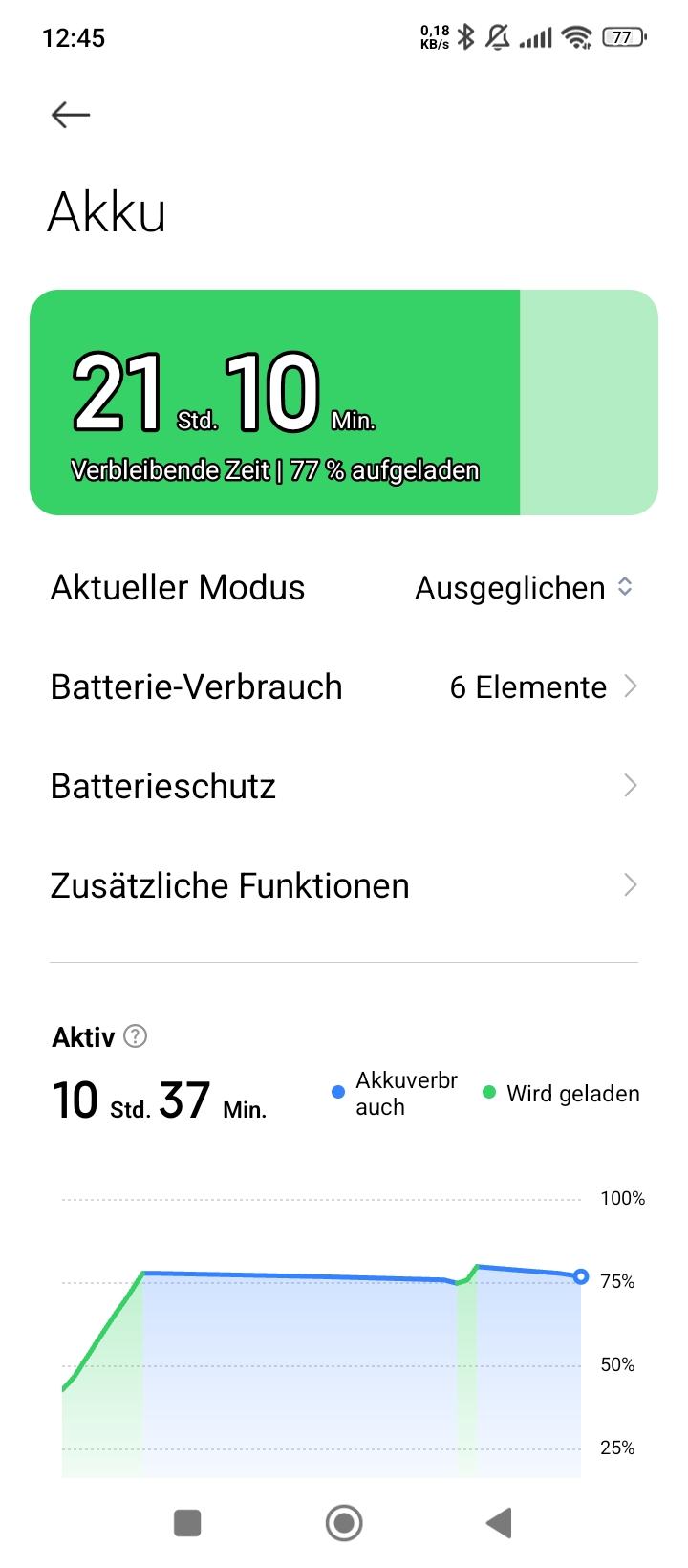Image resolution: width=688 pixels, height=1568 pixels.
Task: Change the Aktueller Modus setting
Action: pos(524,588)
